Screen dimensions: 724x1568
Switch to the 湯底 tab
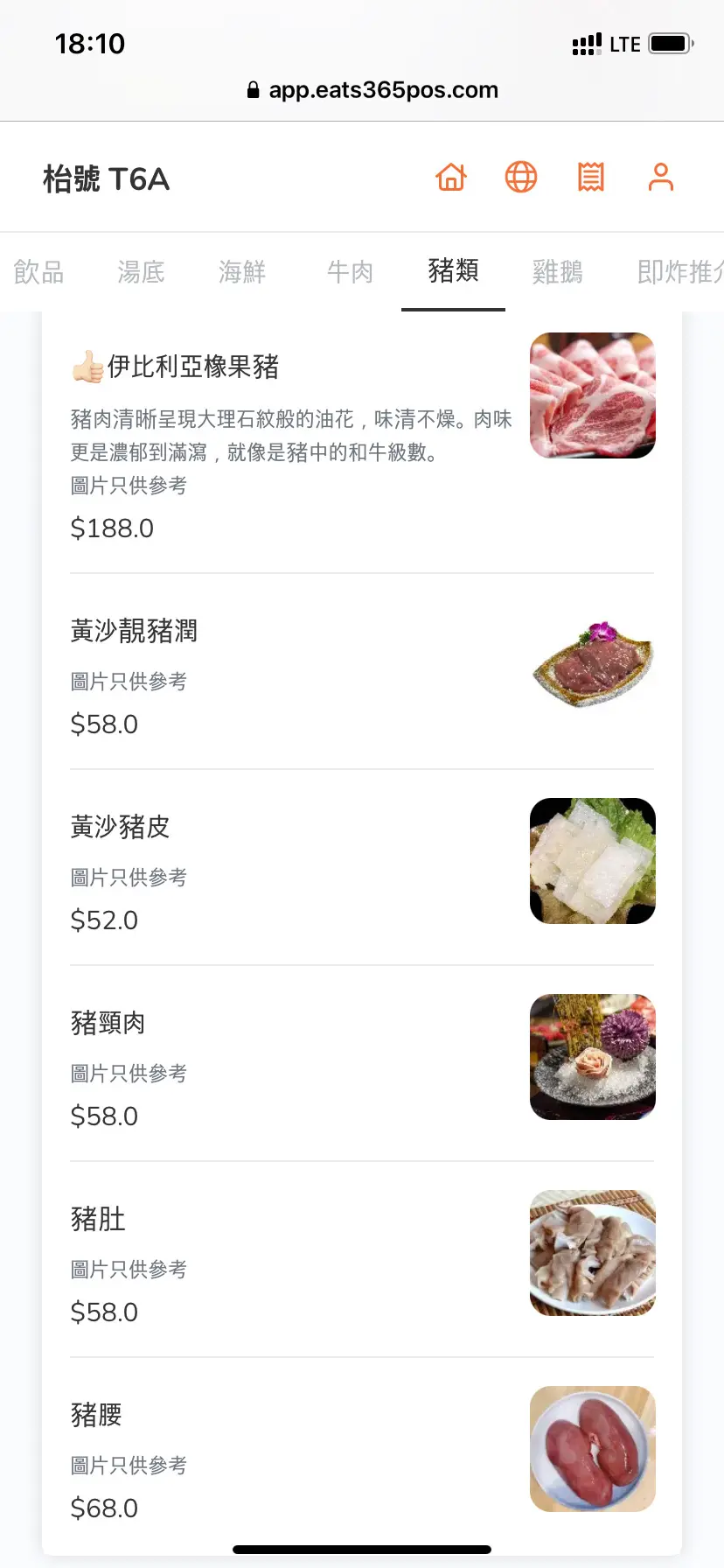142,272
